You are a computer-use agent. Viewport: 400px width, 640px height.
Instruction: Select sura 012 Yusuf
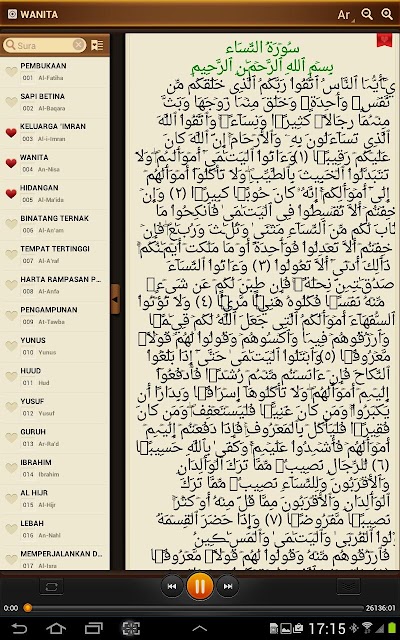(x=55, y=407)
